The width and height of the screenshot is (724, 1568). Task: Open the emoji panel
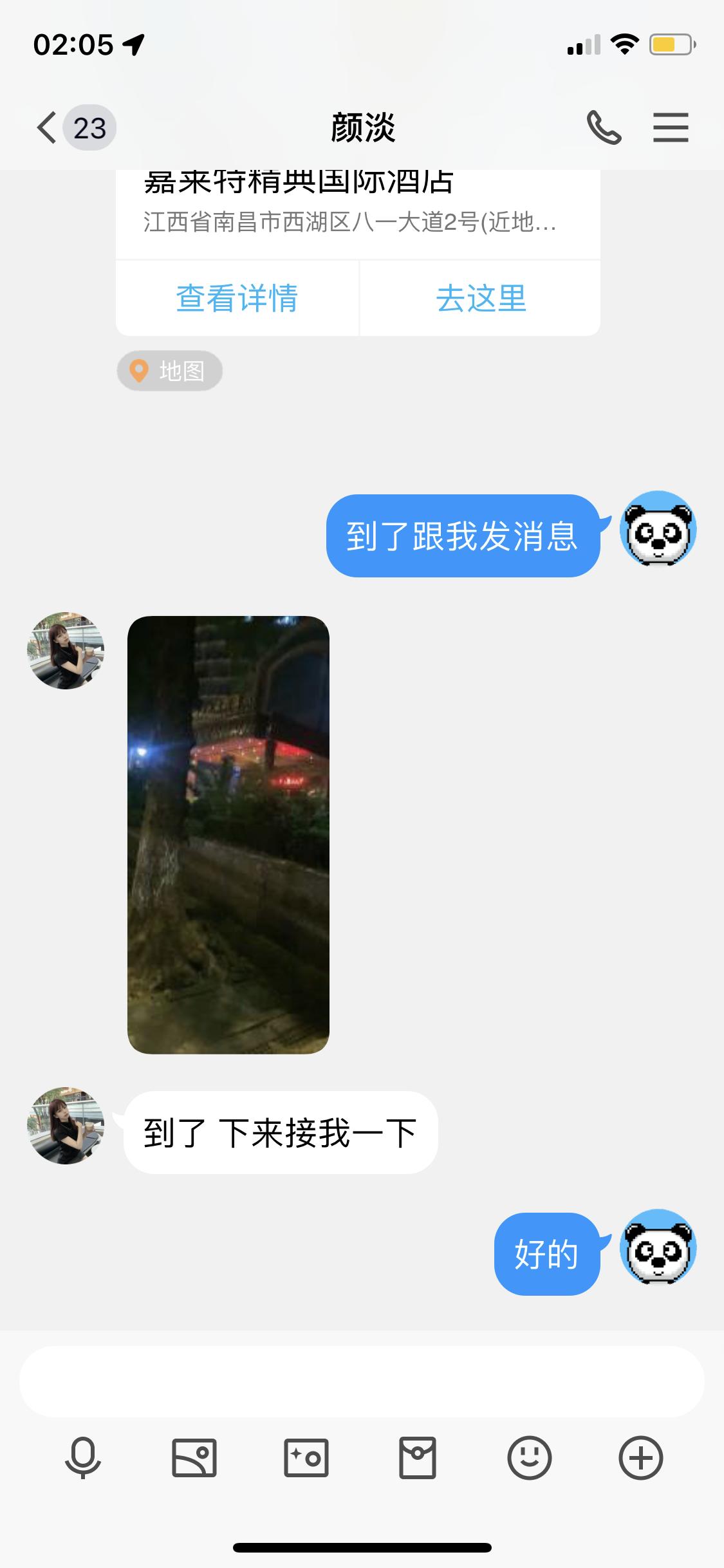tap(529, 1458)
